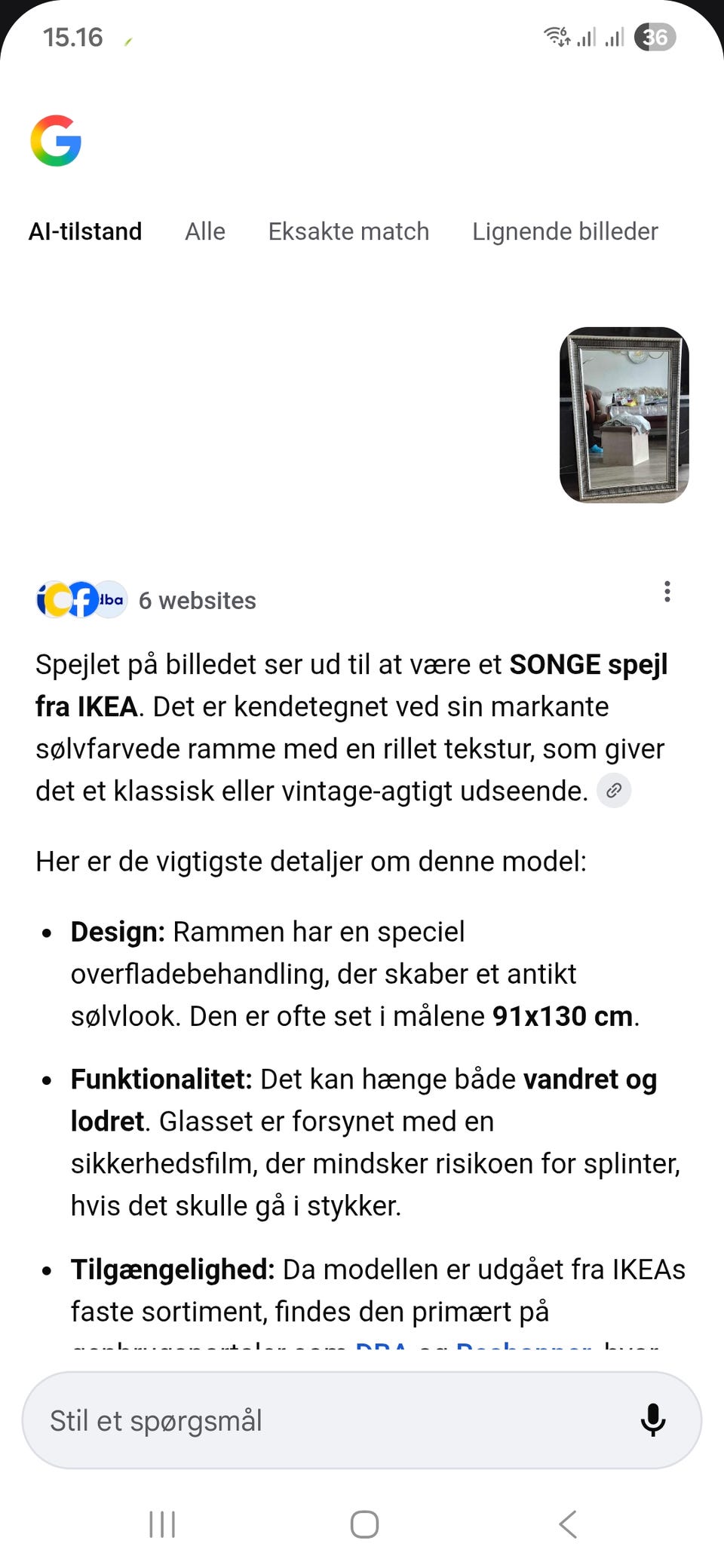Screen dimensions: 724x1568
Task: Tap the 6 websites source label
Action: pos(197,600)
